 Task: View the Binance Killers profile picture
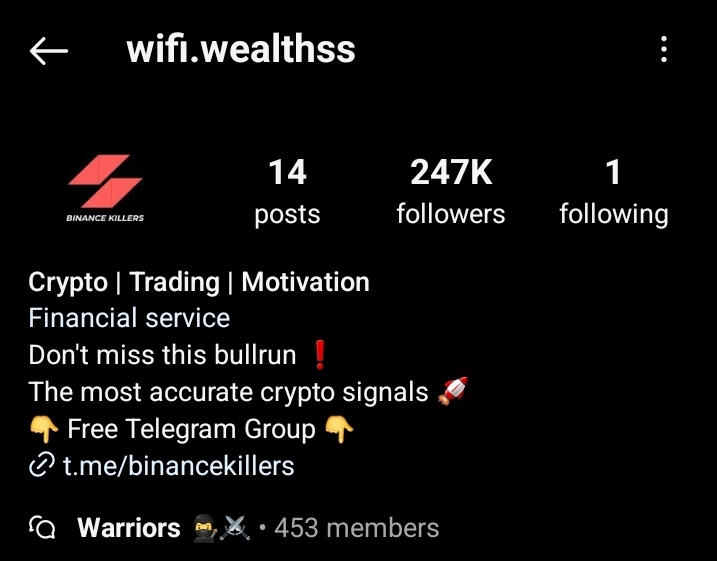(x=105, y=190)
